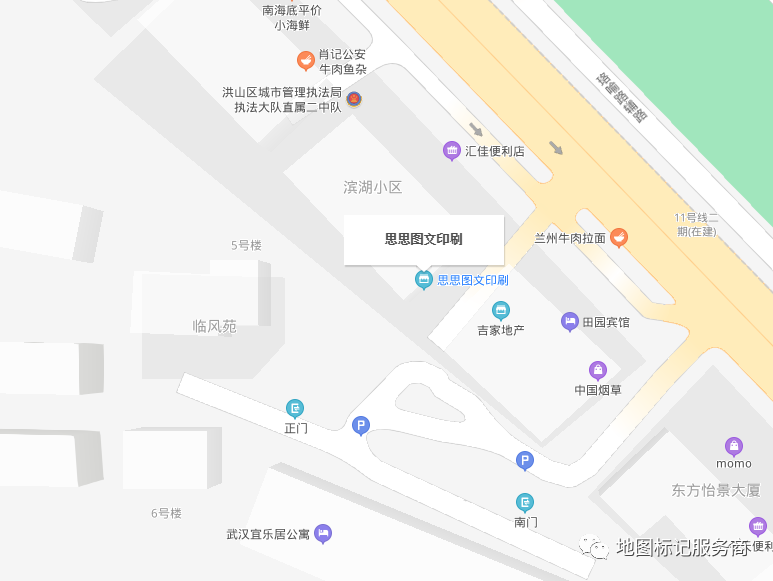773x581 pixels.
Task: Select the 正门 entrance marker
Action: point(295,408)
